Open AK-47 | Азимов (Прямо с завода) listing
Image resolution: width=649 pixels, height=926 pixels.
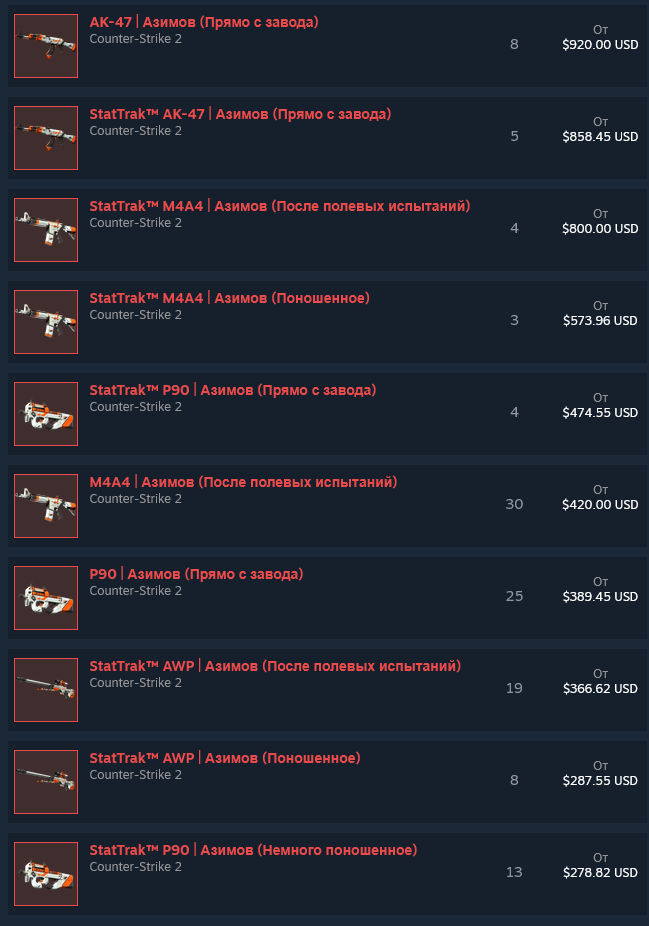click(x=204, y=22)
